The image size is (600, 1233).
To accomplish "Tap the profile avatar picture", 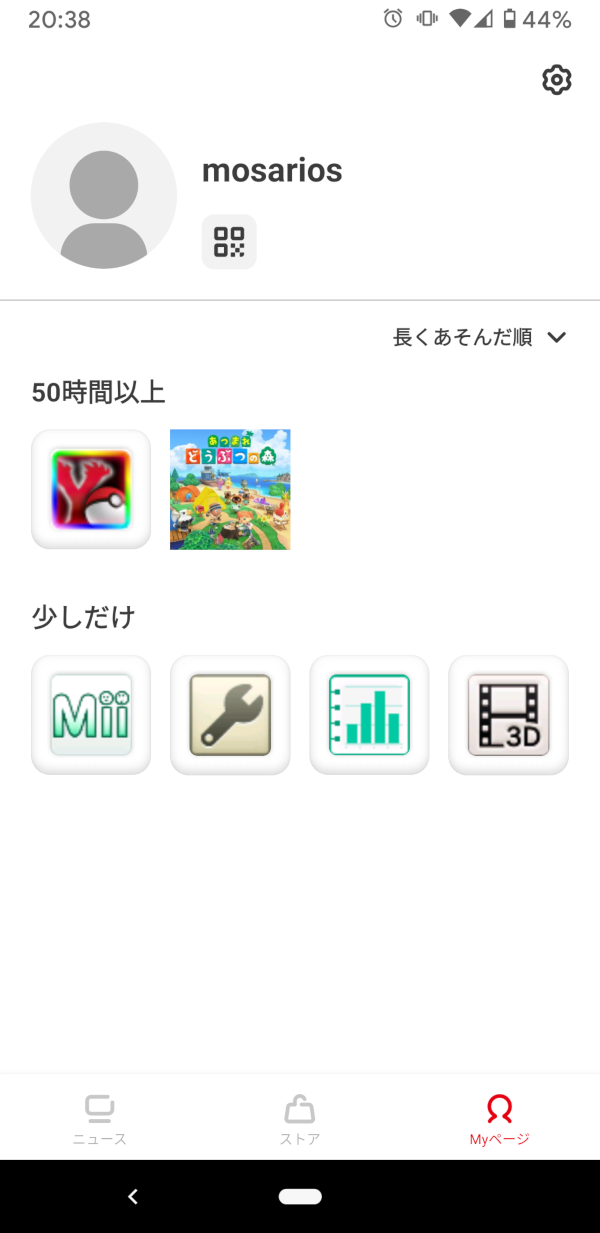I will coord(104,196).
